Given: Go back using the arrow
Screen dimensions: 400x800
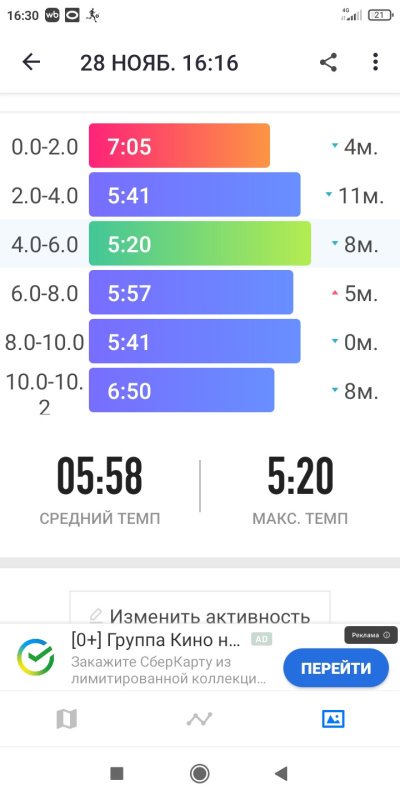Looking at the screenshot, I should coord(31,62).
